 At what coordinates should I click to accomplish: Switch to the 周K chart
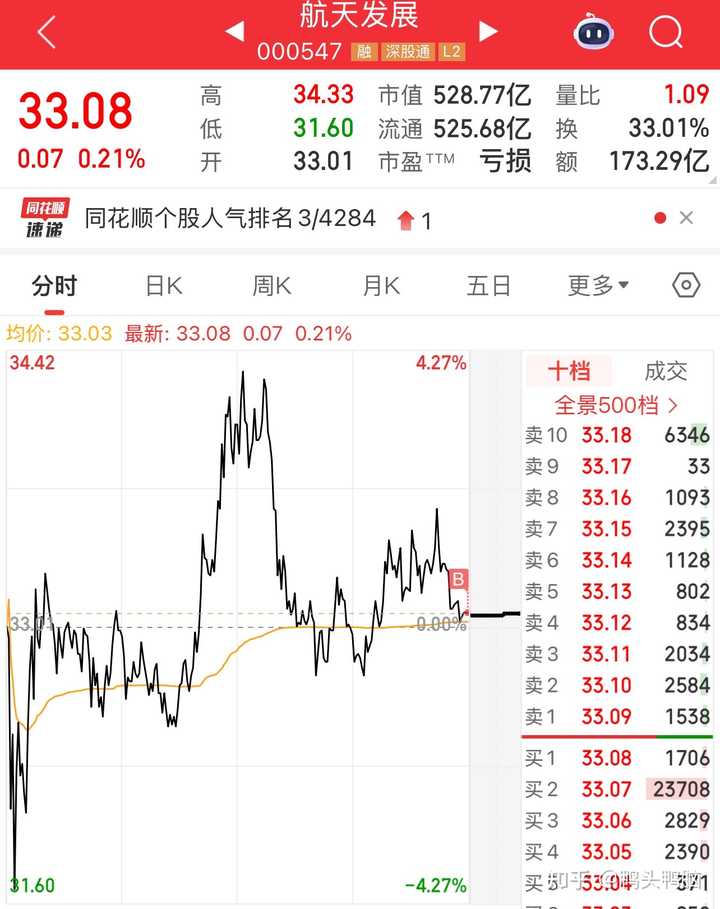point(271,286)
